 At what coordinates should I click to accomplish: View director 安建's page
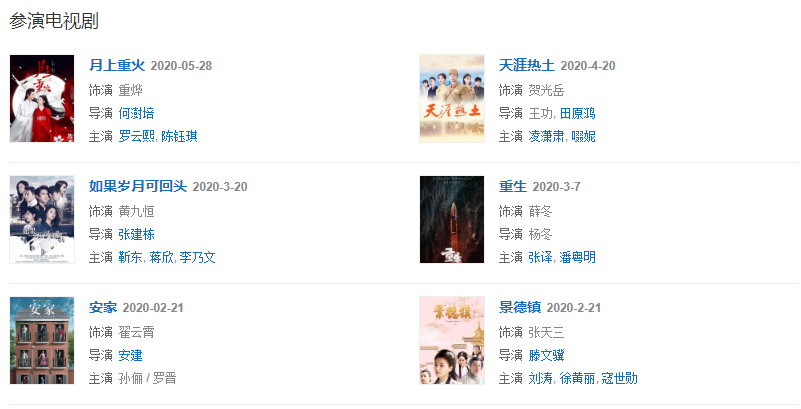coord(130,355)
